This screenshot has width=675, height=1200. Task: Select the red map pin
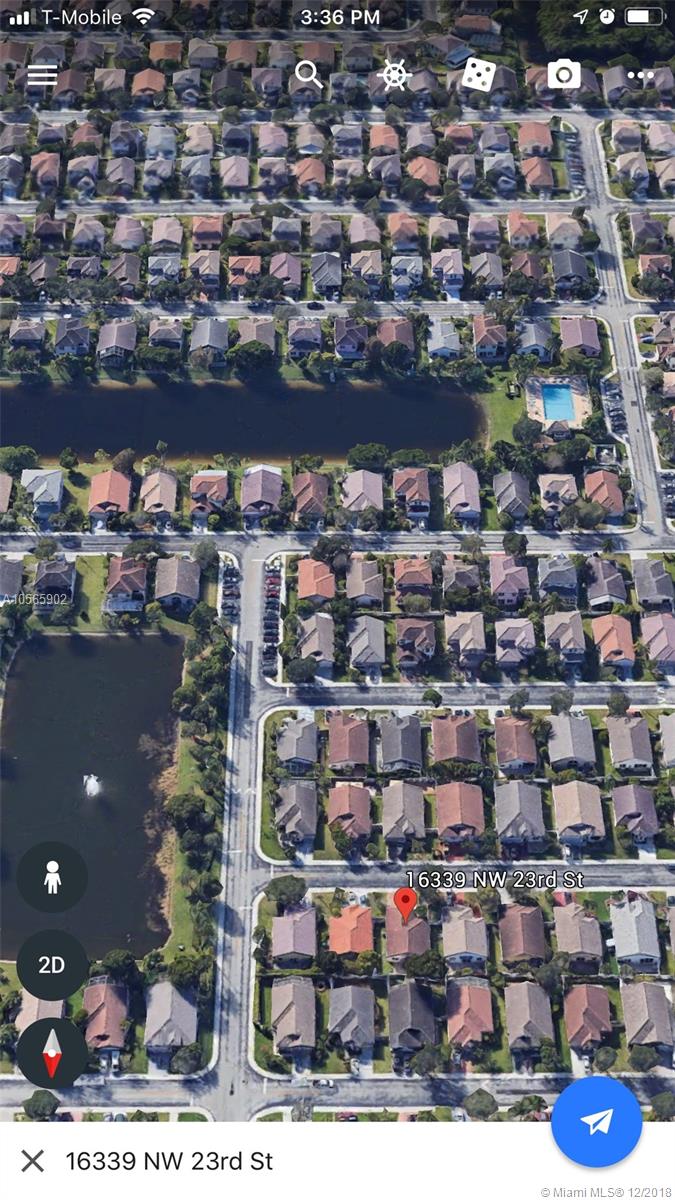pos(405,903)
